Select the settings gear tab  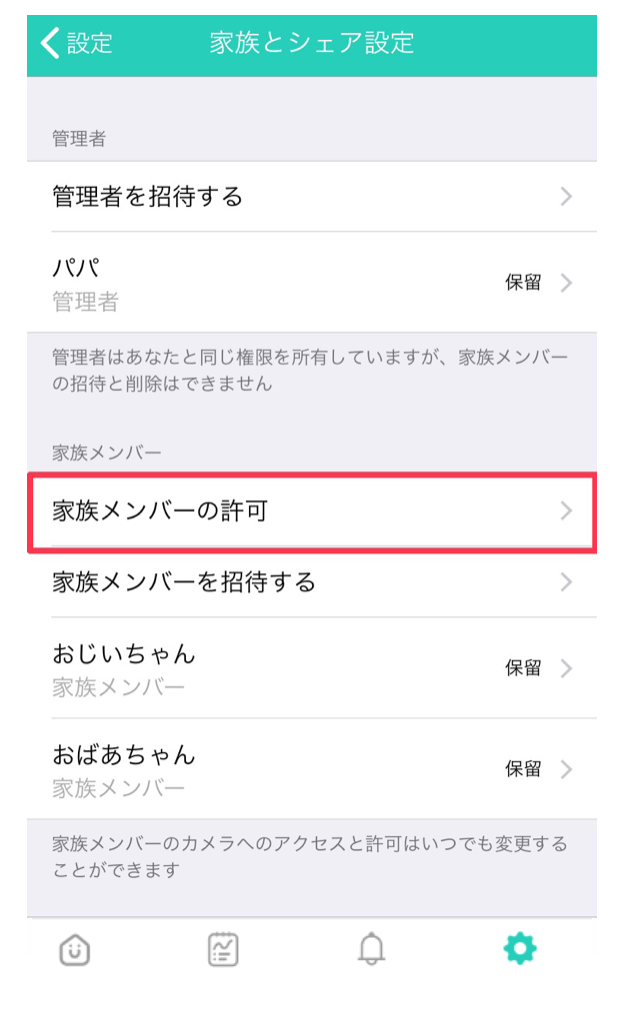tap(520, 948)
